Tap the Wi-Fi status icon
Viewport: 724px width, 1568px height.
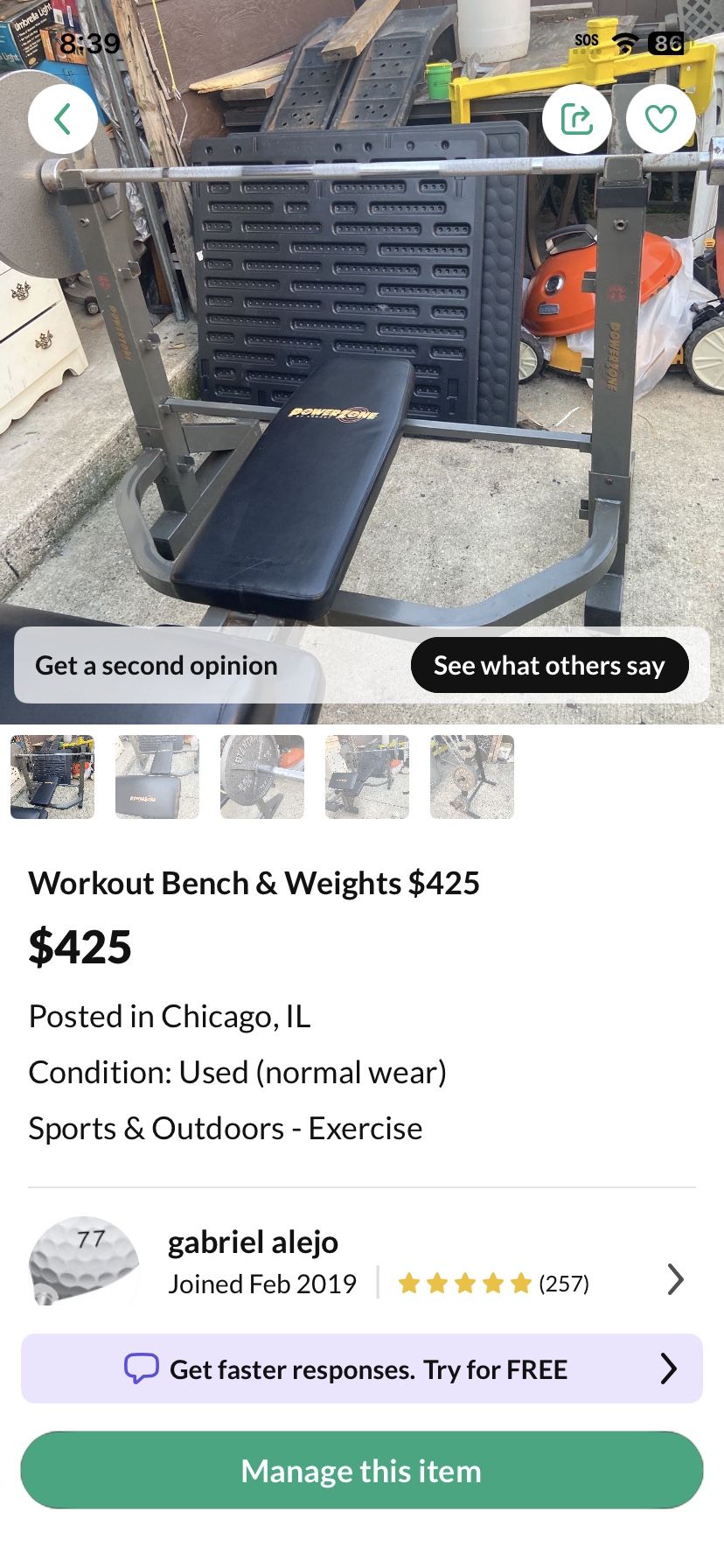[x=623, y=40]
